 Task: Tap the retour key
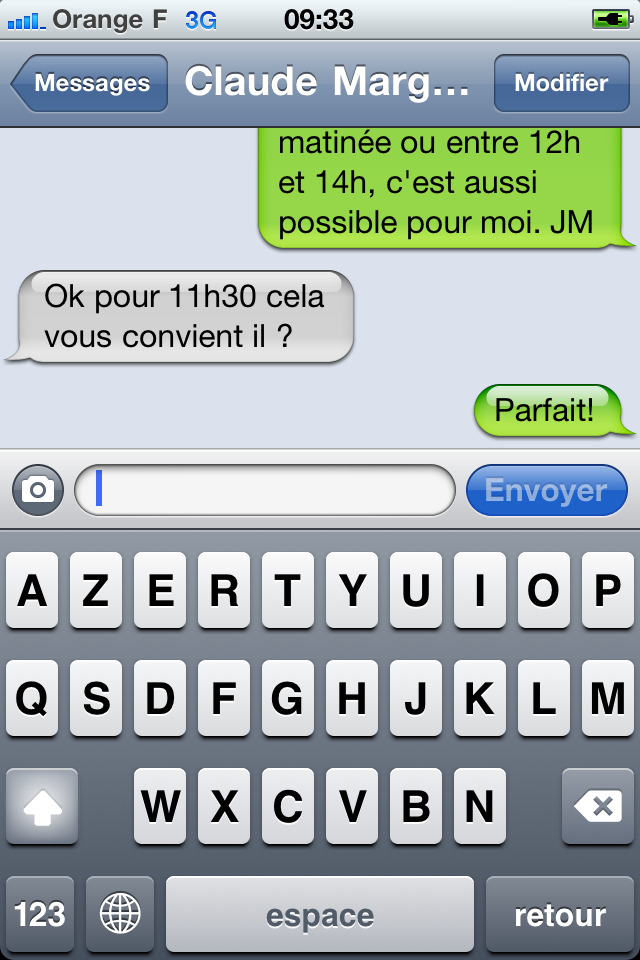(x=560, y=914)
